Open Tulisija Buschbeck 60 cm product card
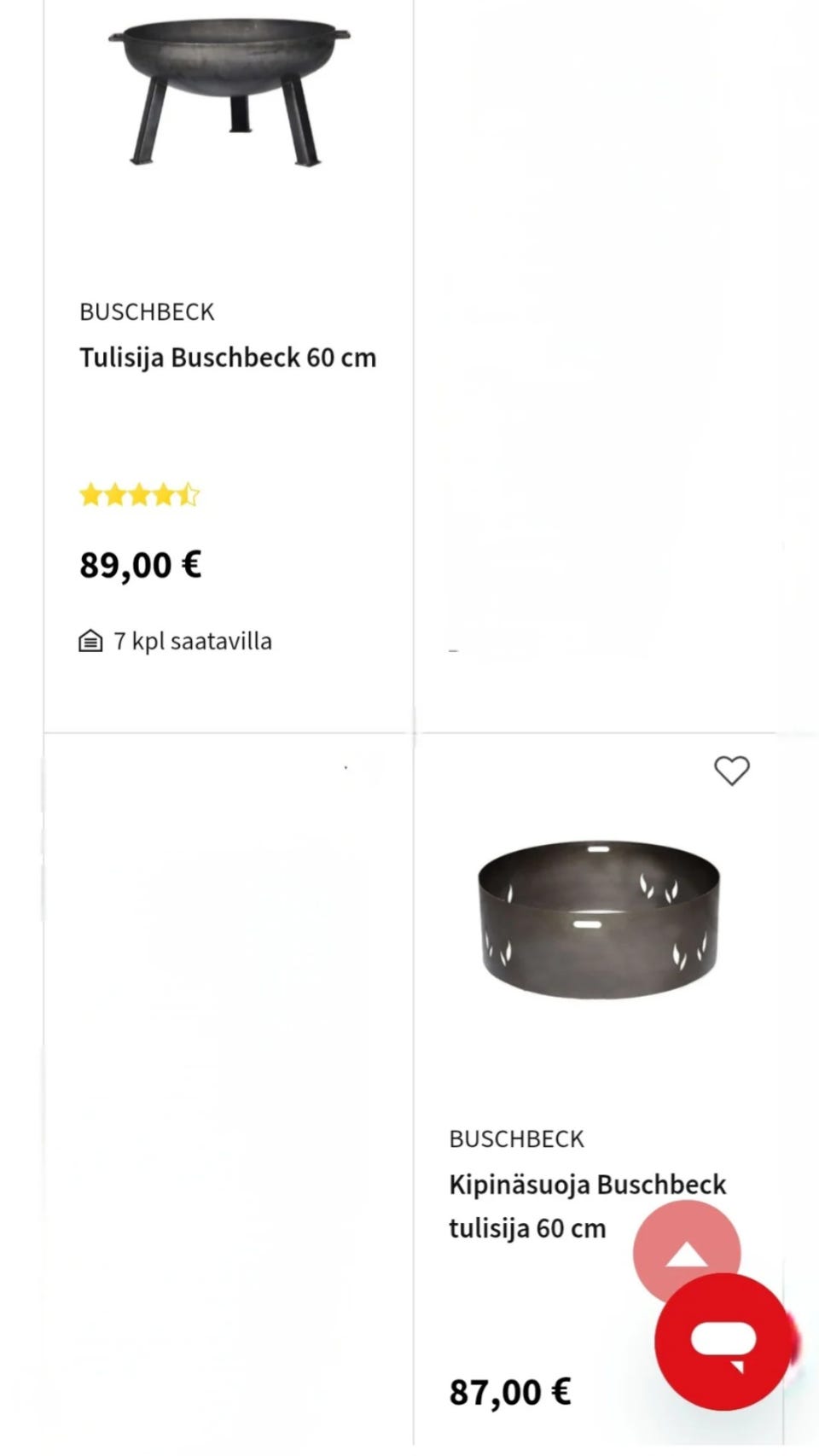Screen dimensions: 819x1456 [228, 358]
